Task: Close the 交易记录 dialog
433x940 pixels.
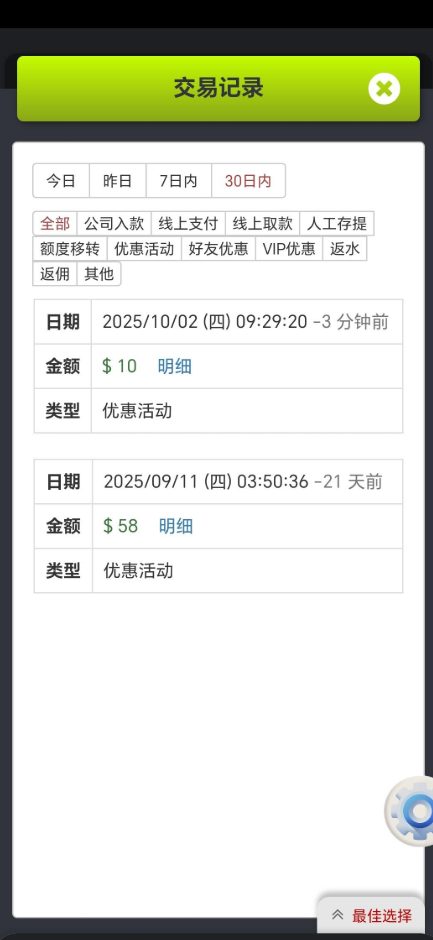Action: [x=384, y=89]
